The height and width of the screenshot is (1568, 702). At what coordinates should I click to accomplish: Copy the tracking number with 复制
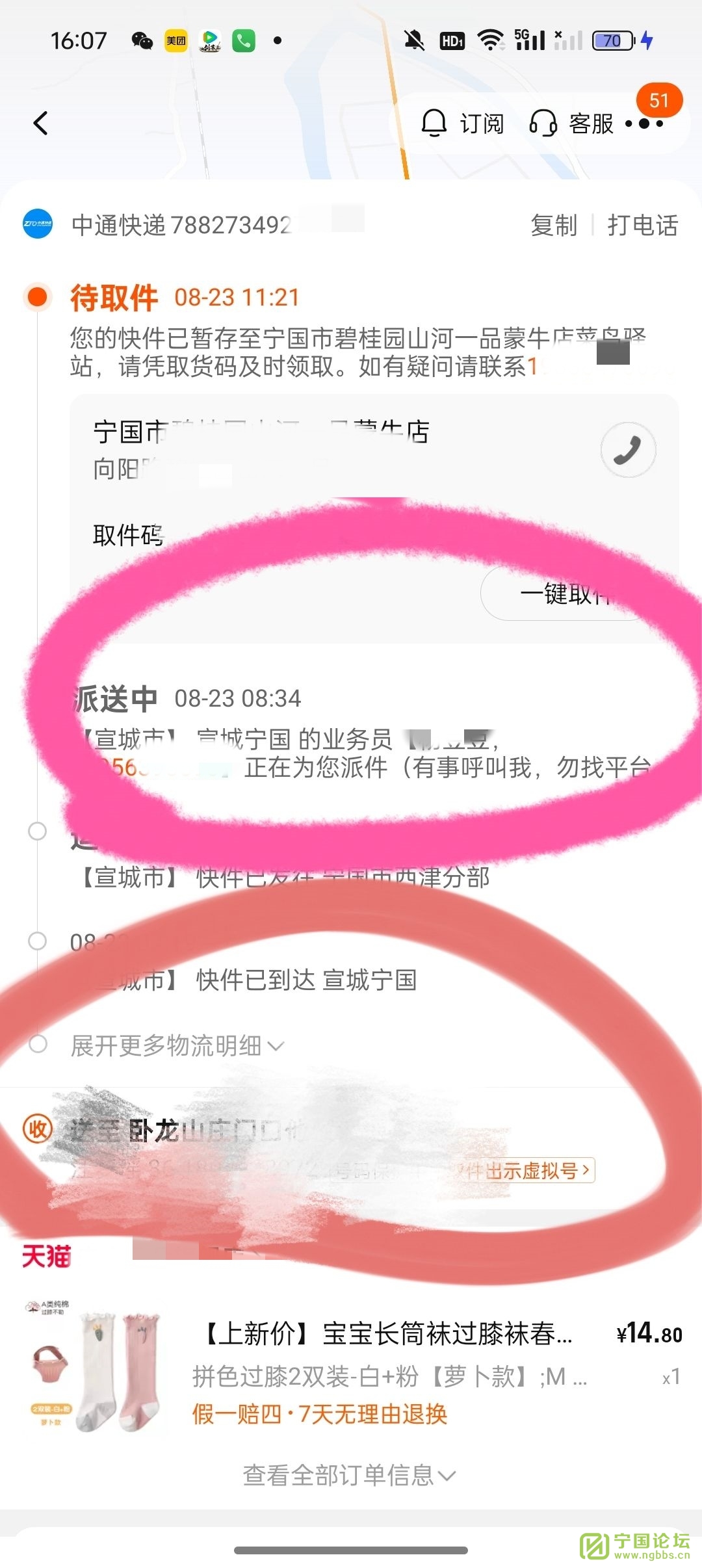coord(554,226)
